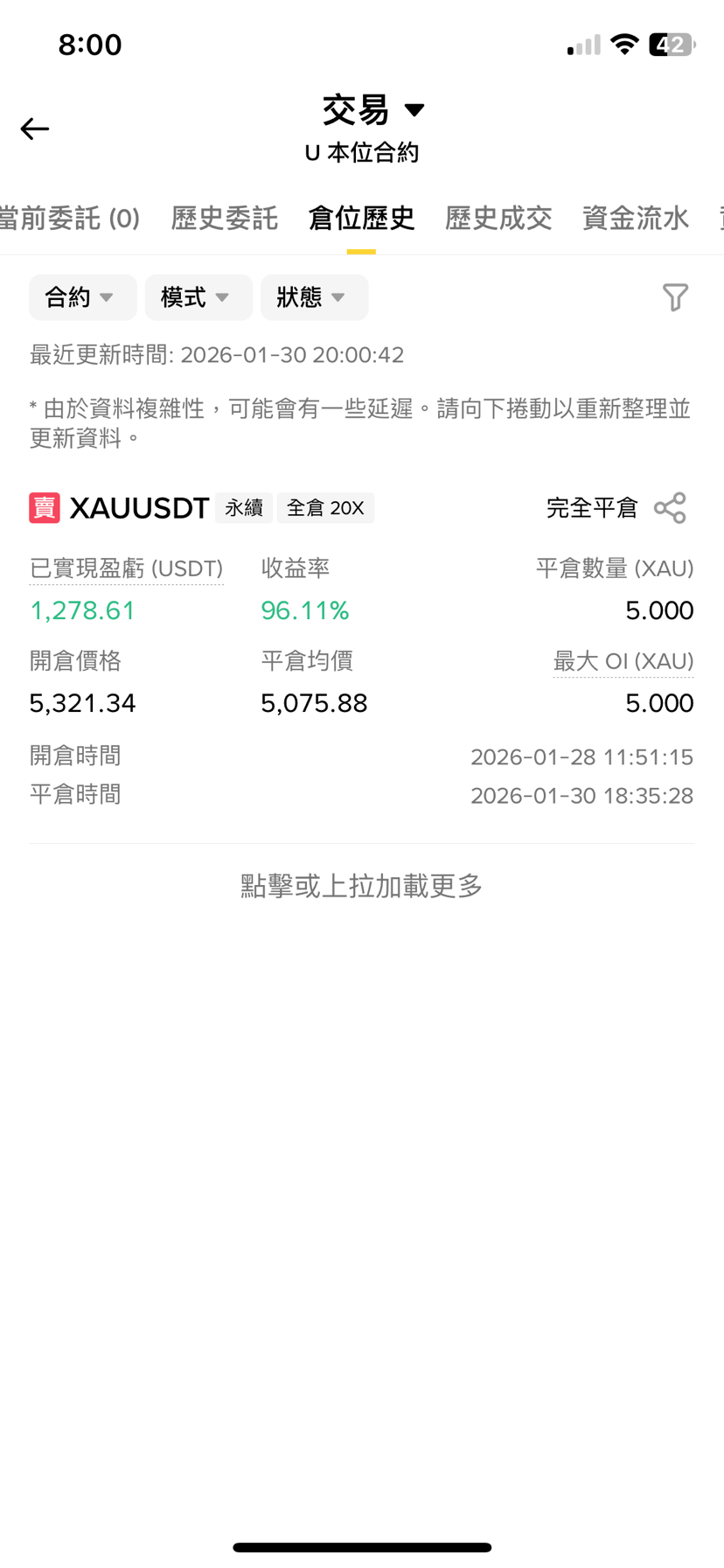The height and width of the screenshot is (1568, 724).
Task: Choose from the 狀態 dropdown
Action: tap(314, 297)
